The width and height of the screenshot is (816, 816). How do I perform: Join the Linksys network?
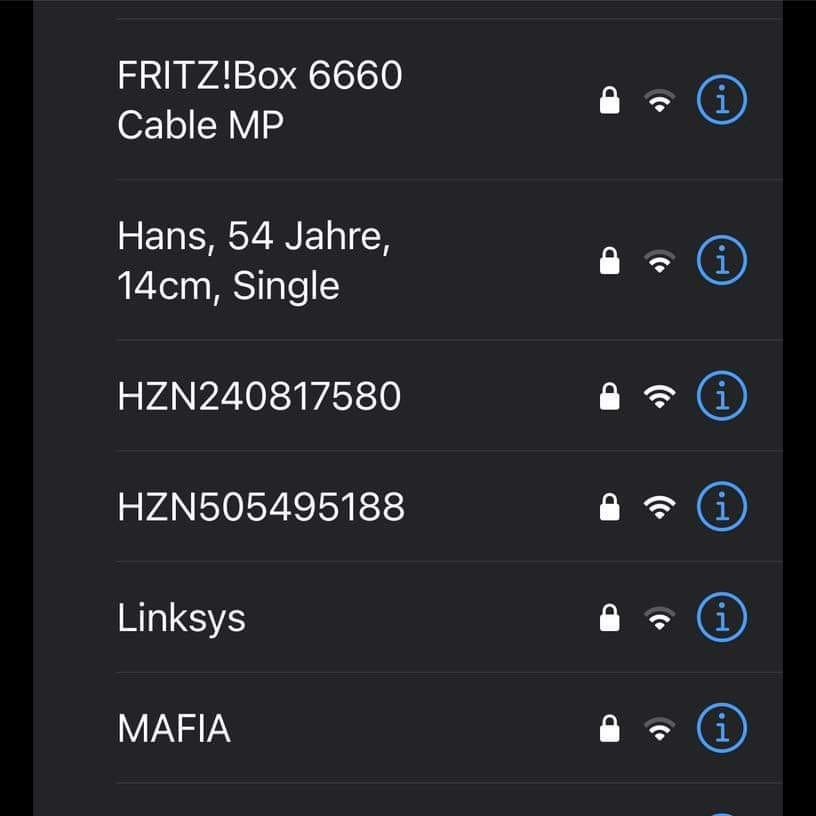(x=182, y=618)
